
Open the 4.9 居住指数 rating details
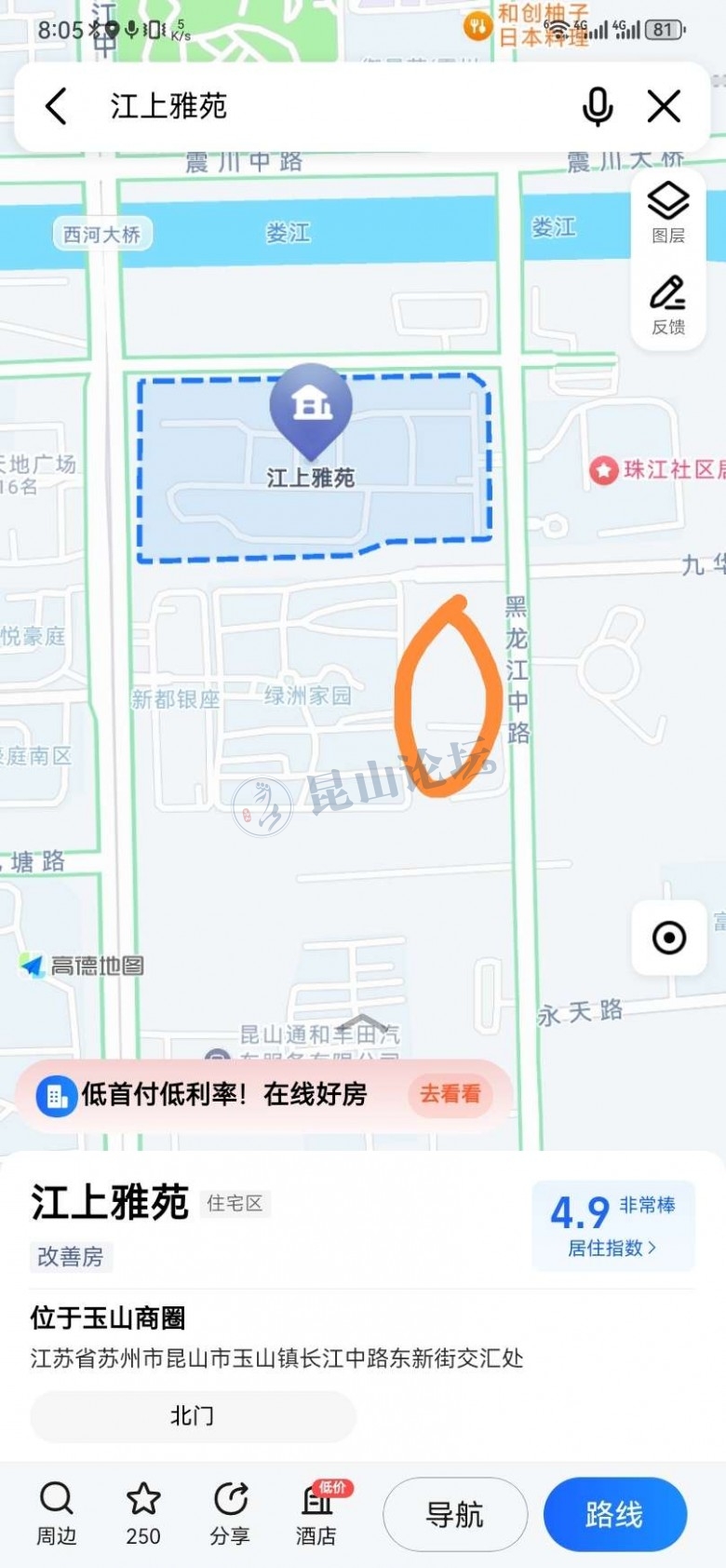click(612, 1225)
